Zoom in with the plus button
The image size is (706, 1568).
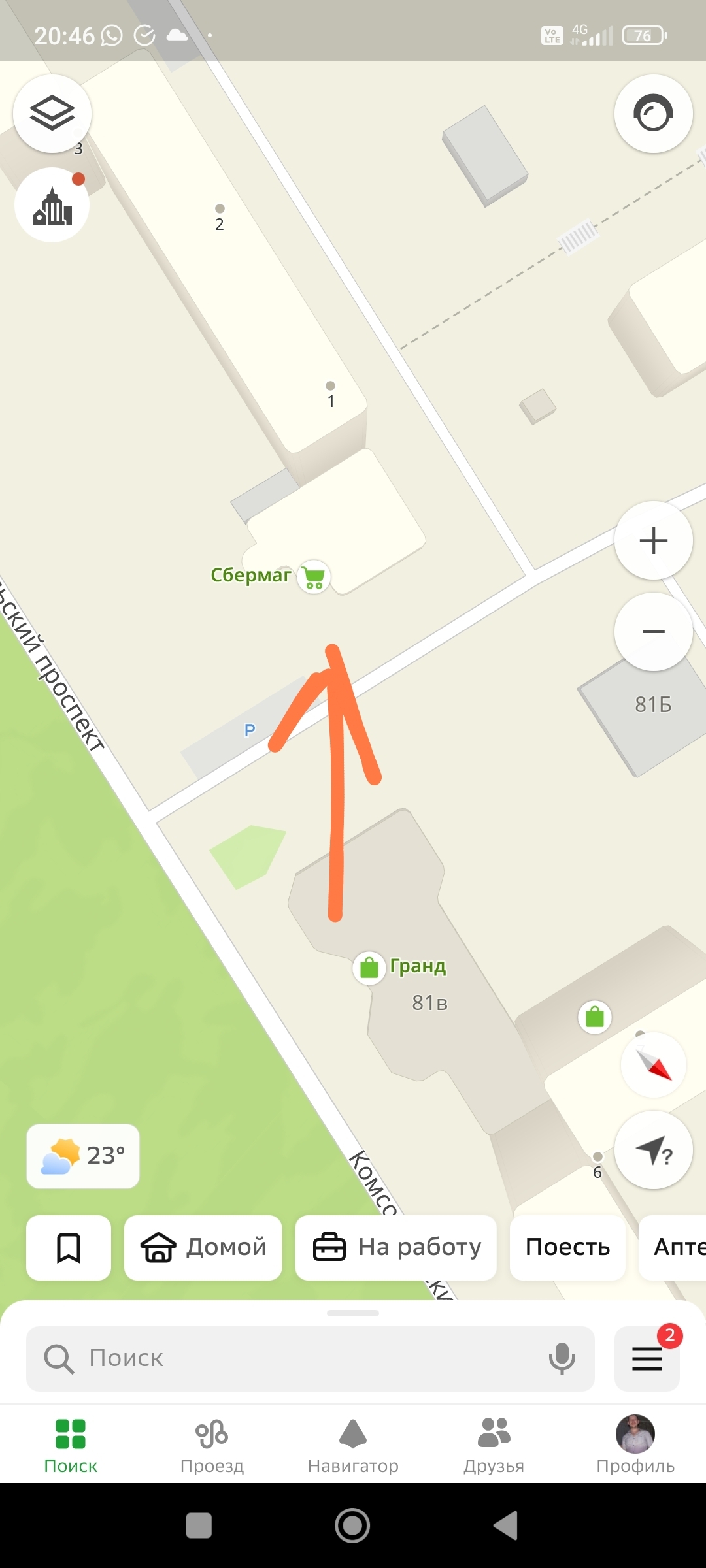653,540
